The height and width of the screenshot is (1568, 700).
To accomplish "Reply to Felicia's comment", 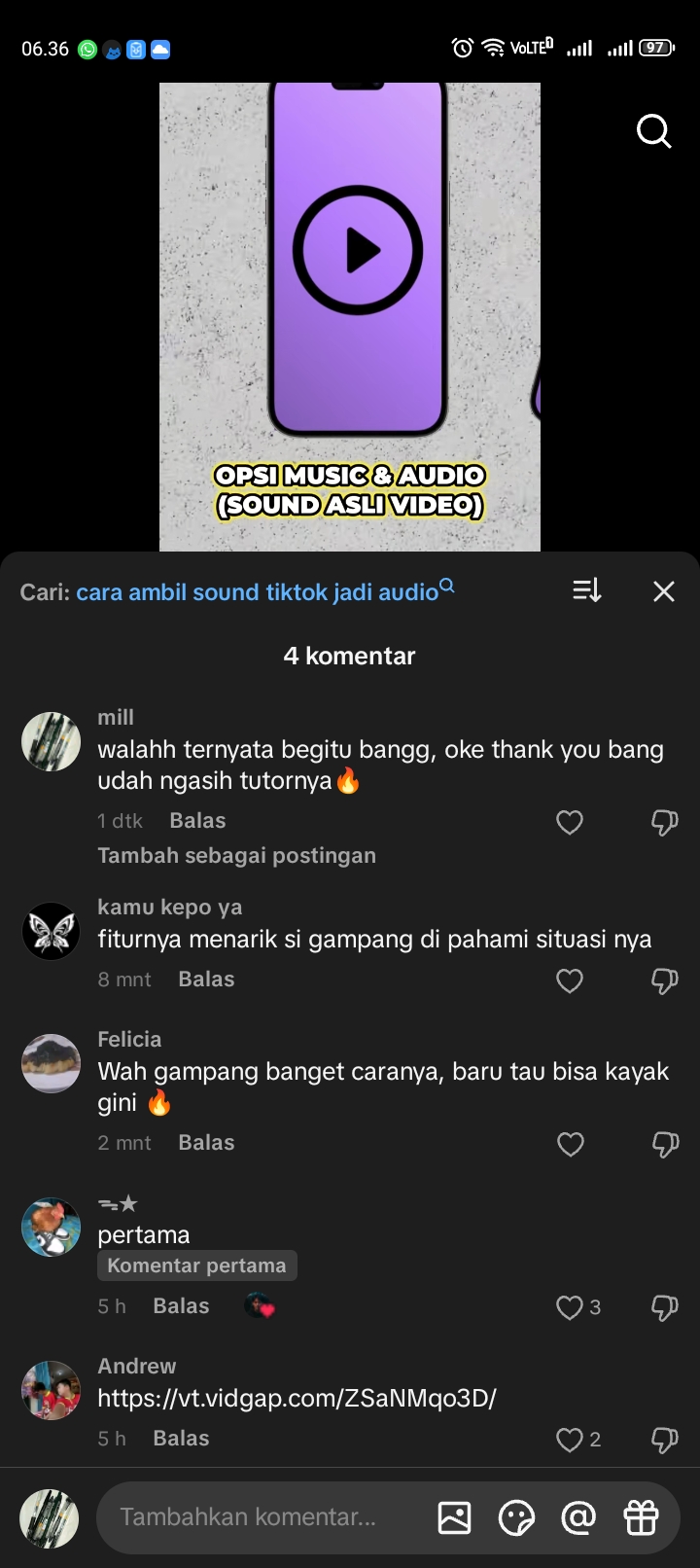I will click(206, 1143).
